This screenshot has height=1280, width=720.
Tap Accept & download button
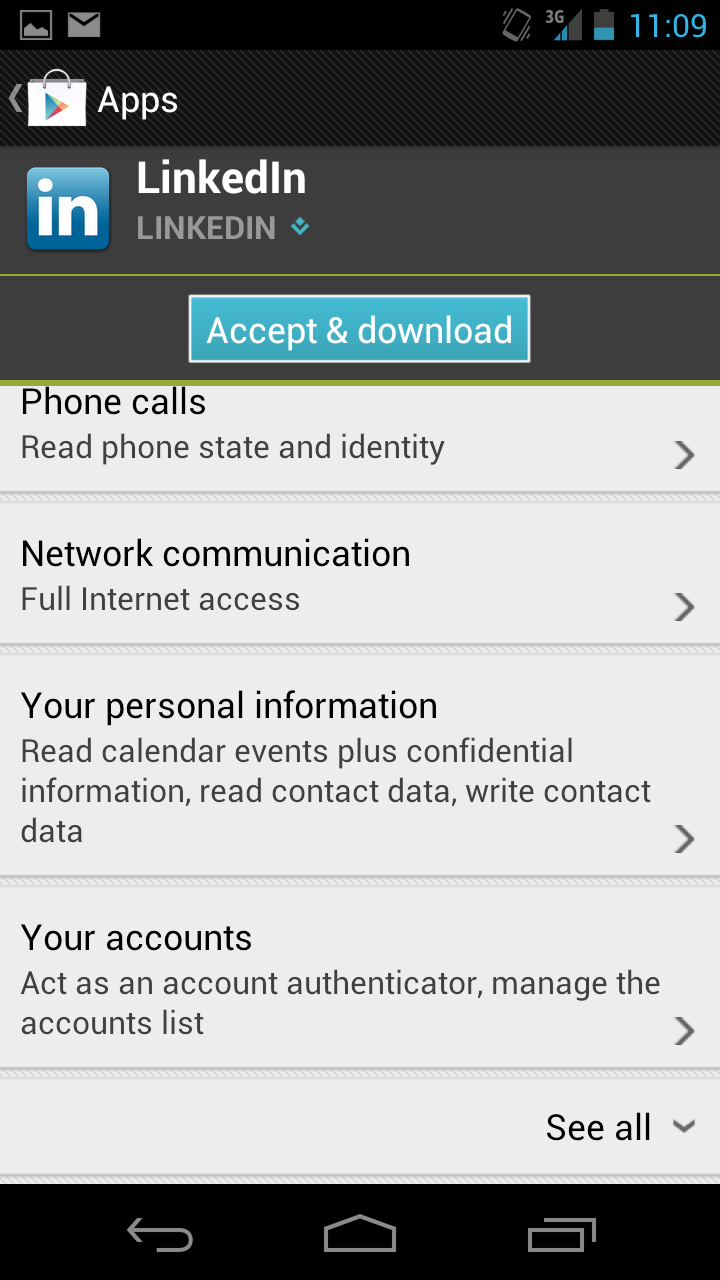point(359,329)
